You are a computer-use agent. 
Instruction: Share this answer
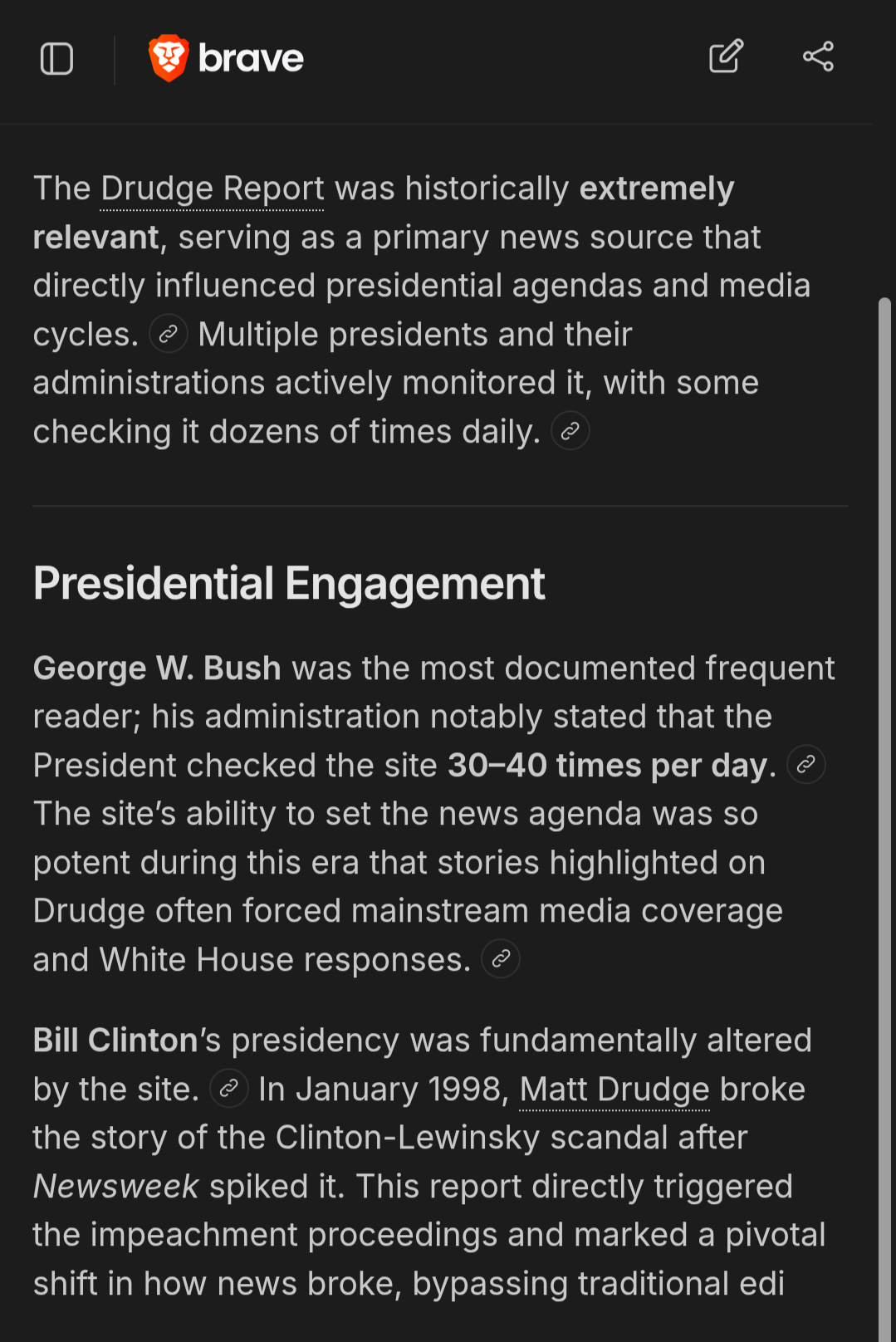(818, 56)
